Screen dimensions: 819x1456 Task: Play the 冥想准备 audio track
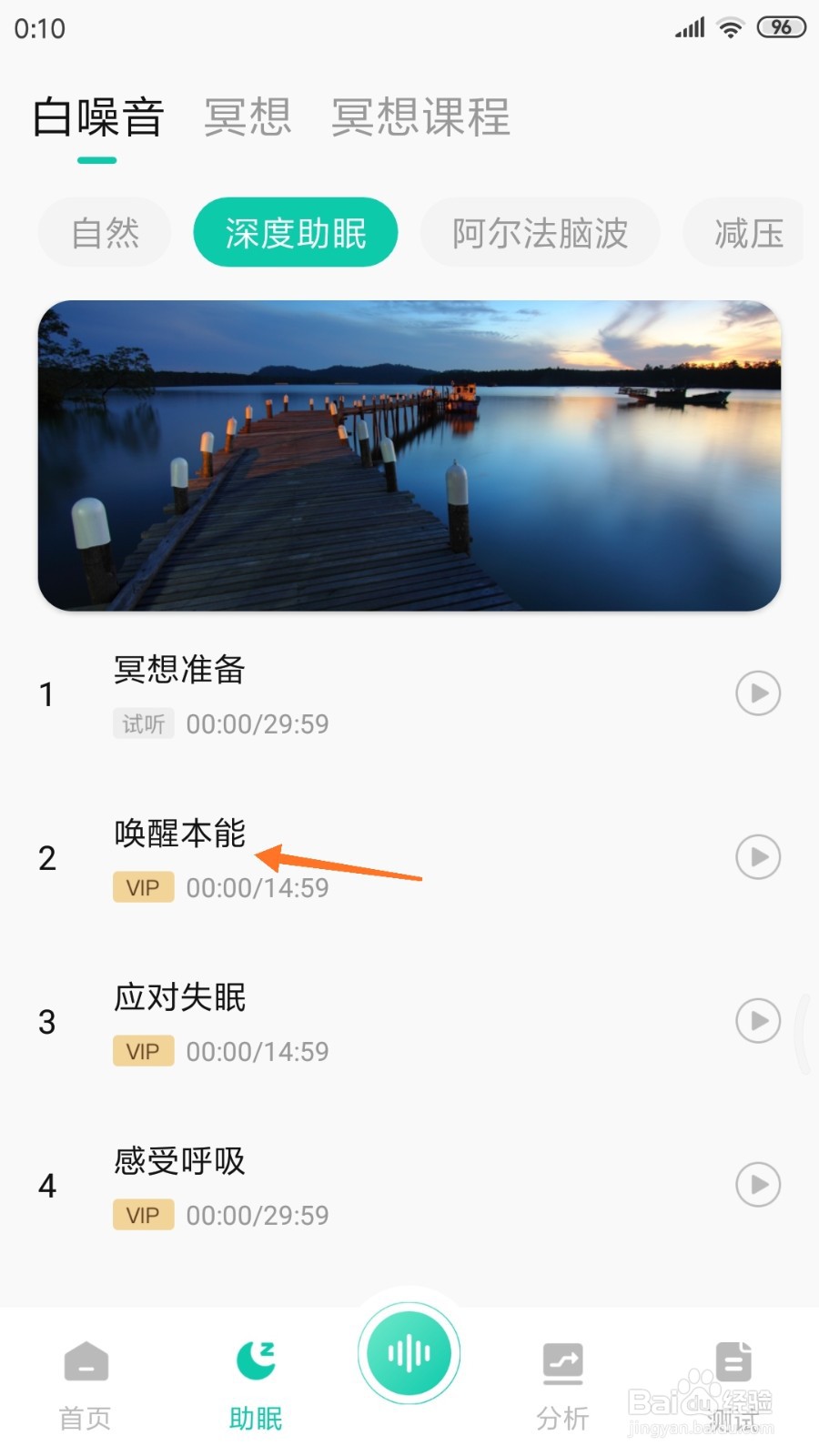(757, 693)
